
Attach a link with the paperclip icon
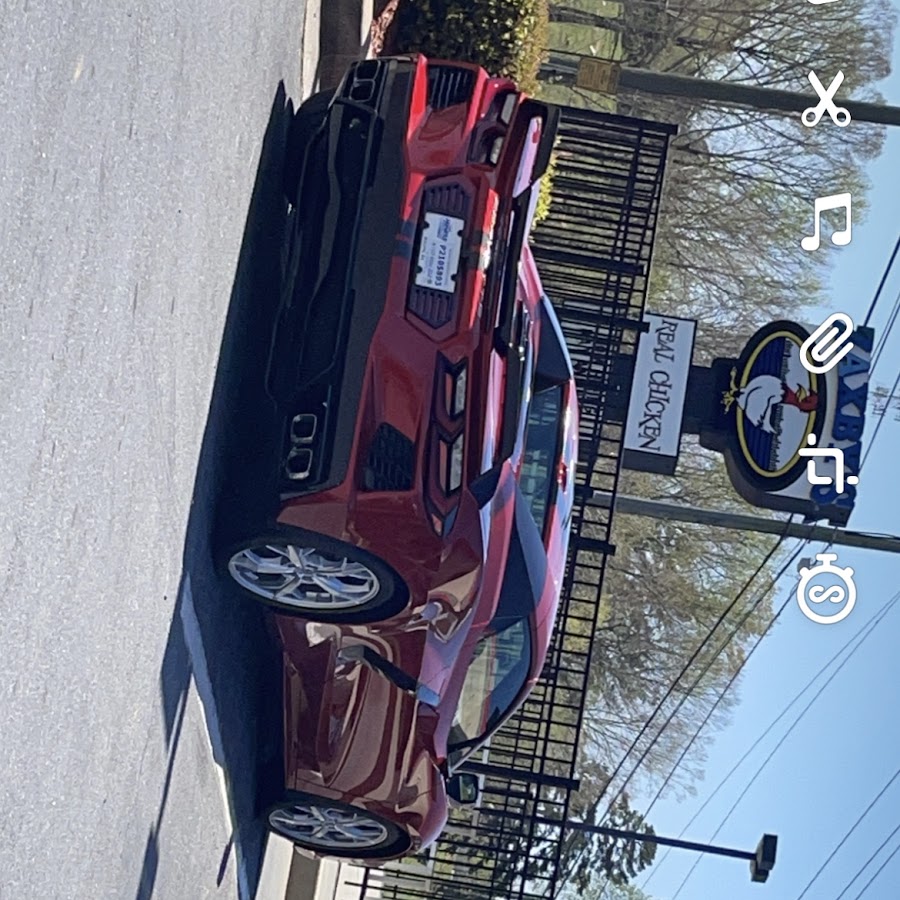tap(827, 343)
